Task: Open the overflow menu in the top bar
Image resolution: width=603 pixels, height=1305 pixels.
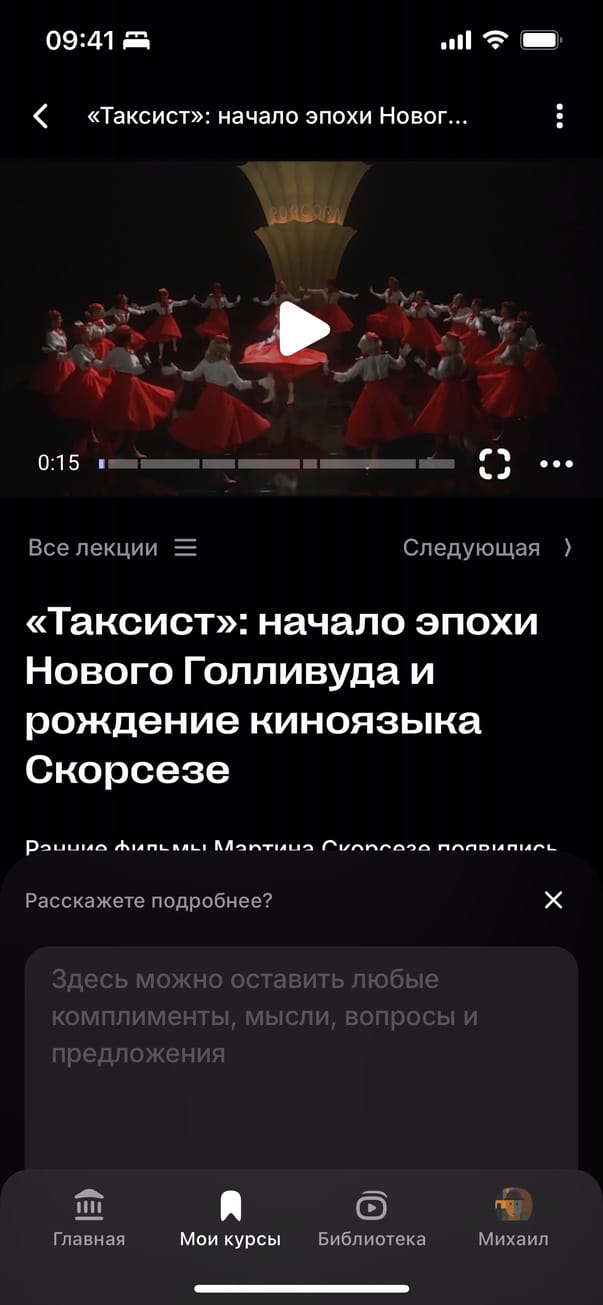Action: (559, 116)
